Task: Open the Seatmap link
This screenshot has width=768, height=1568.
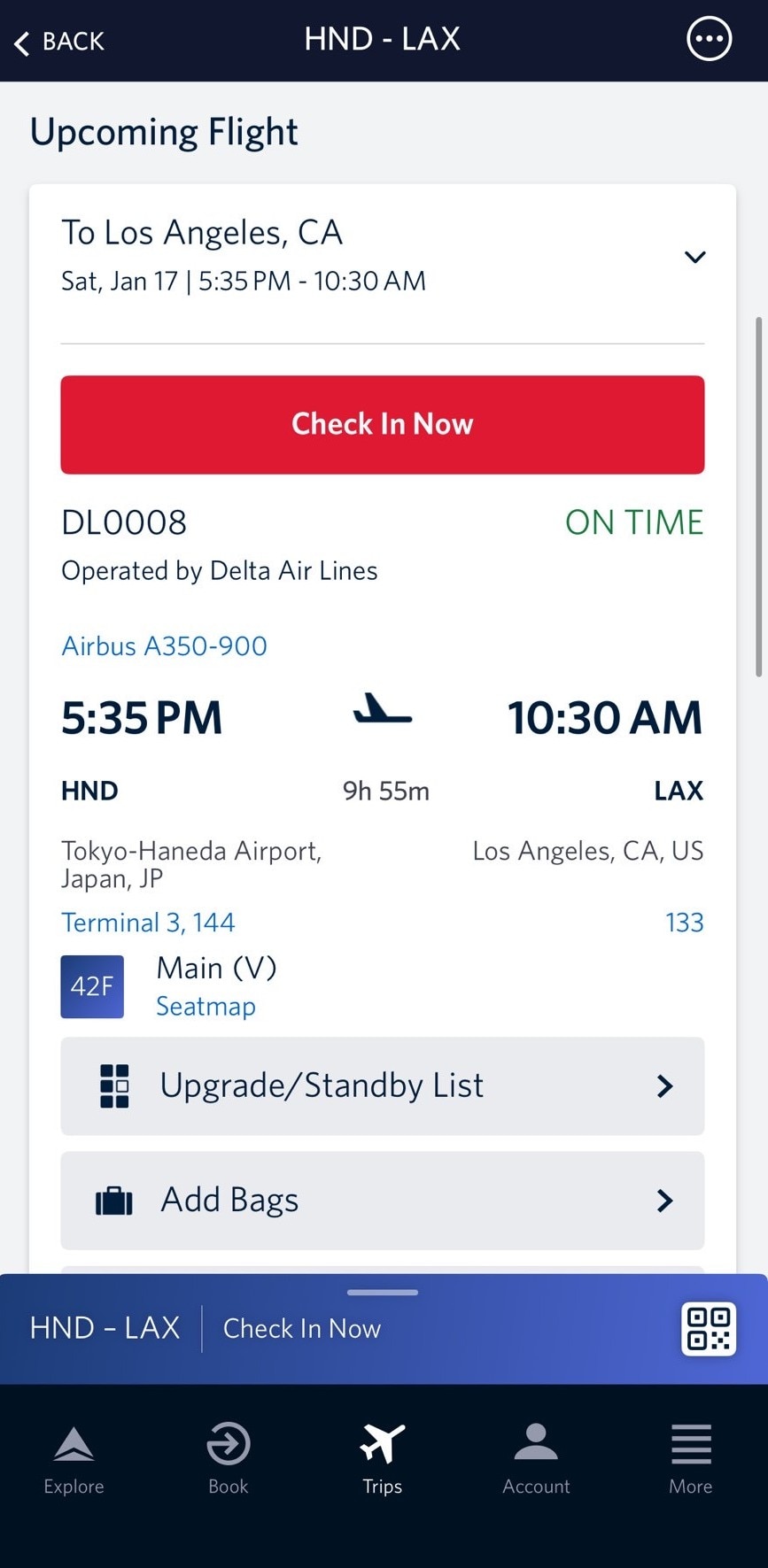Action: click(x=206, y=1007)
